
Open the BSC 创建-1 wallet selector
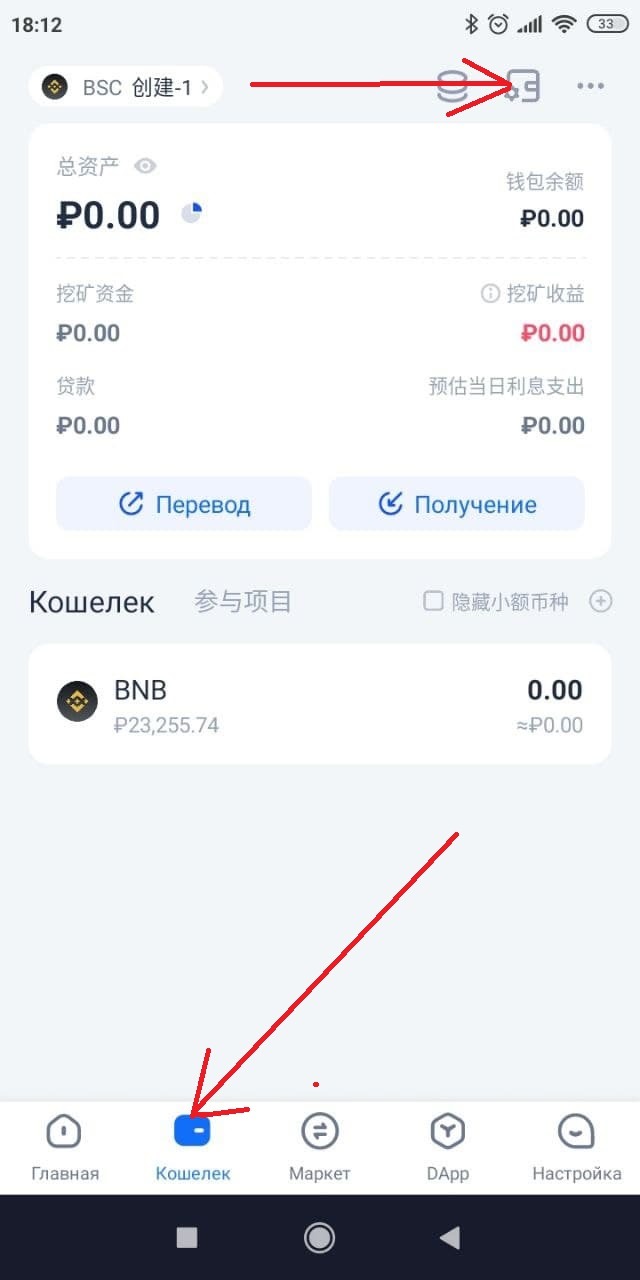(126, 87)
